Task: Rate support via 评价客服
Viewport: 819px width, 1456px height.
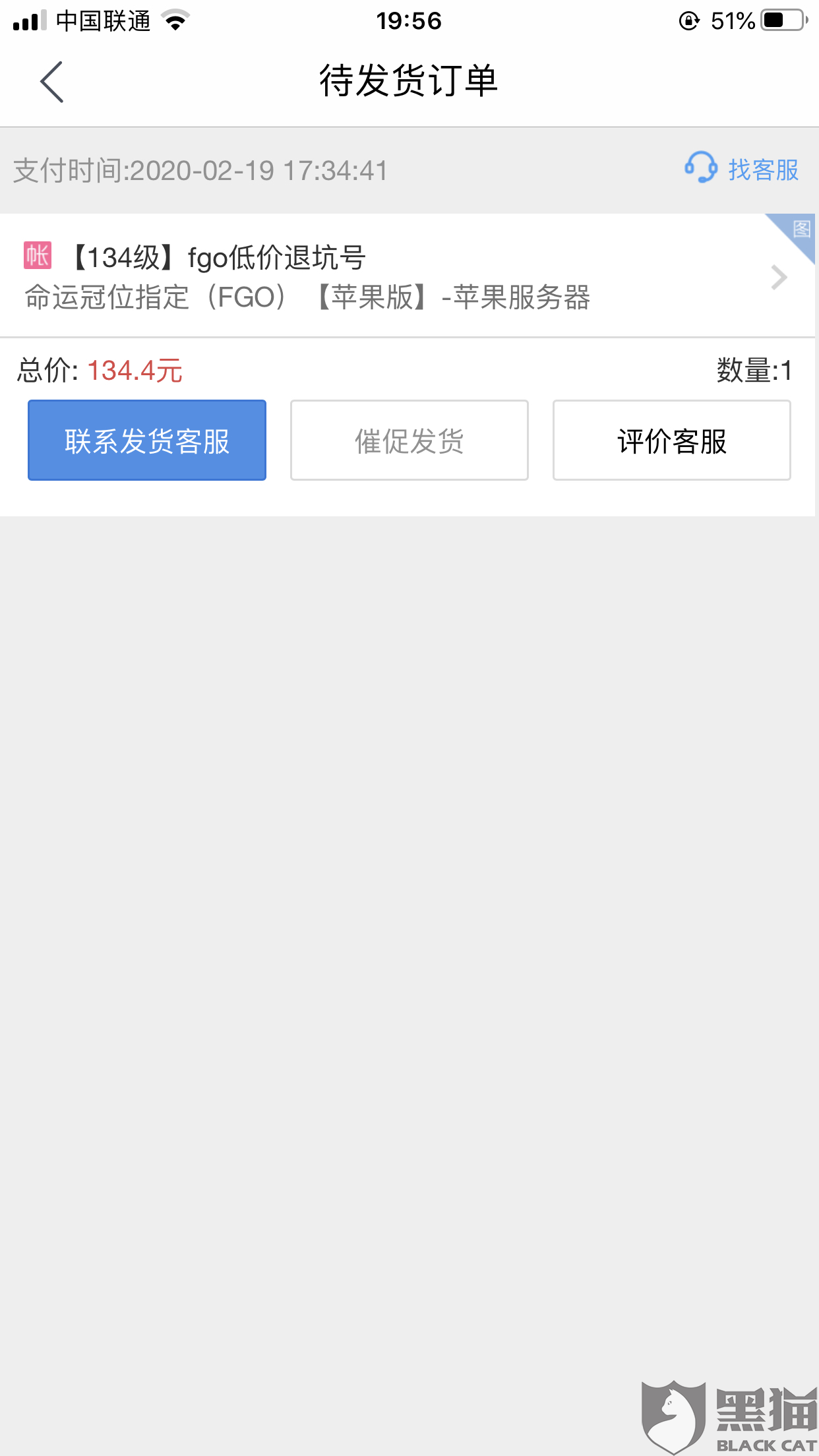Action: click(671, 440)
